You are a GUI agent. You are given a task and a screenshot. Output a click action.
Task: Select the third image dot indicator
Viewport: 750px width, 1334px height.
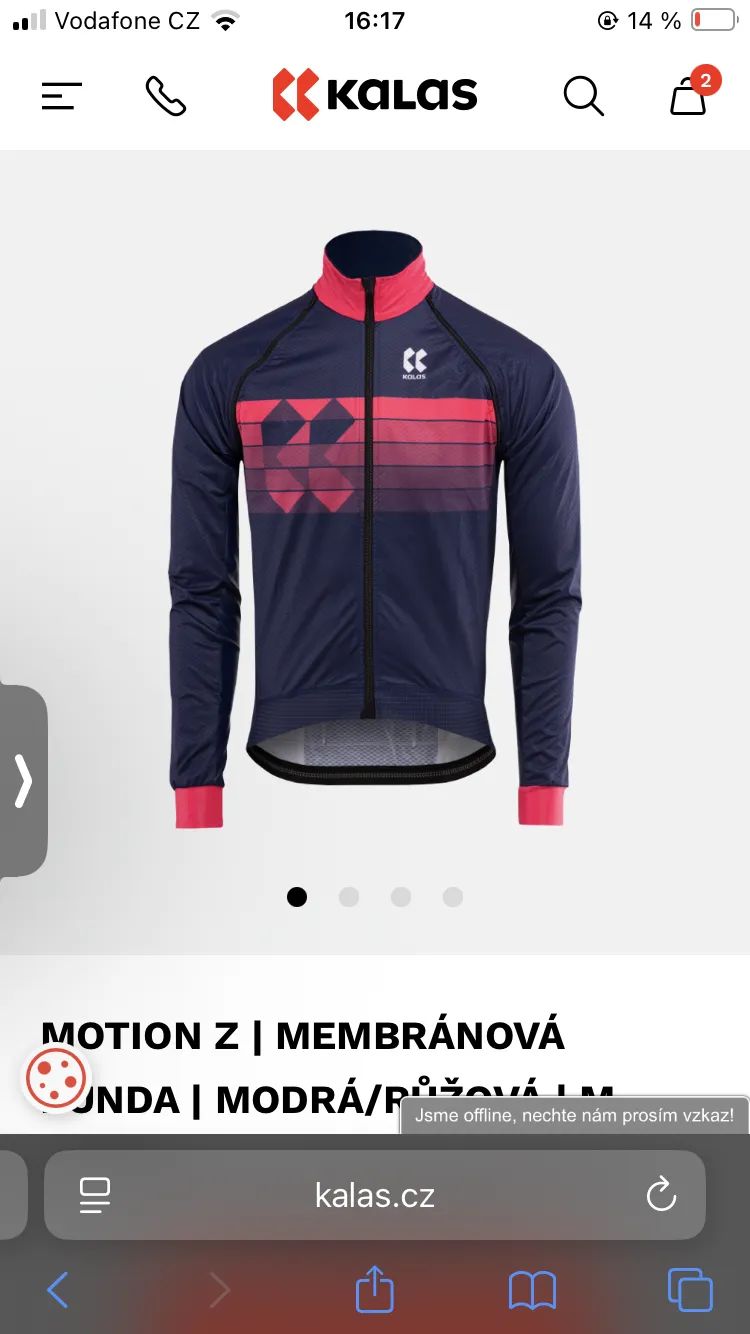(401, 897)
